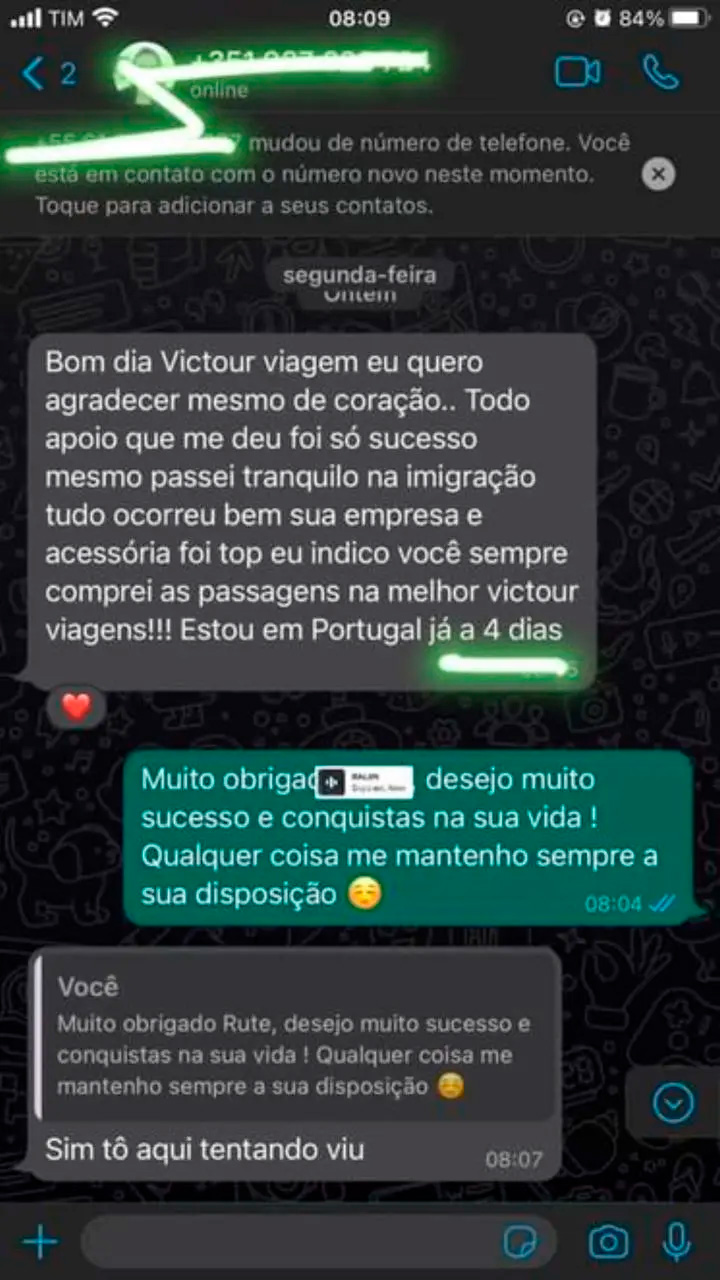Open the heart reaction on the message

[x=76, y=707]
